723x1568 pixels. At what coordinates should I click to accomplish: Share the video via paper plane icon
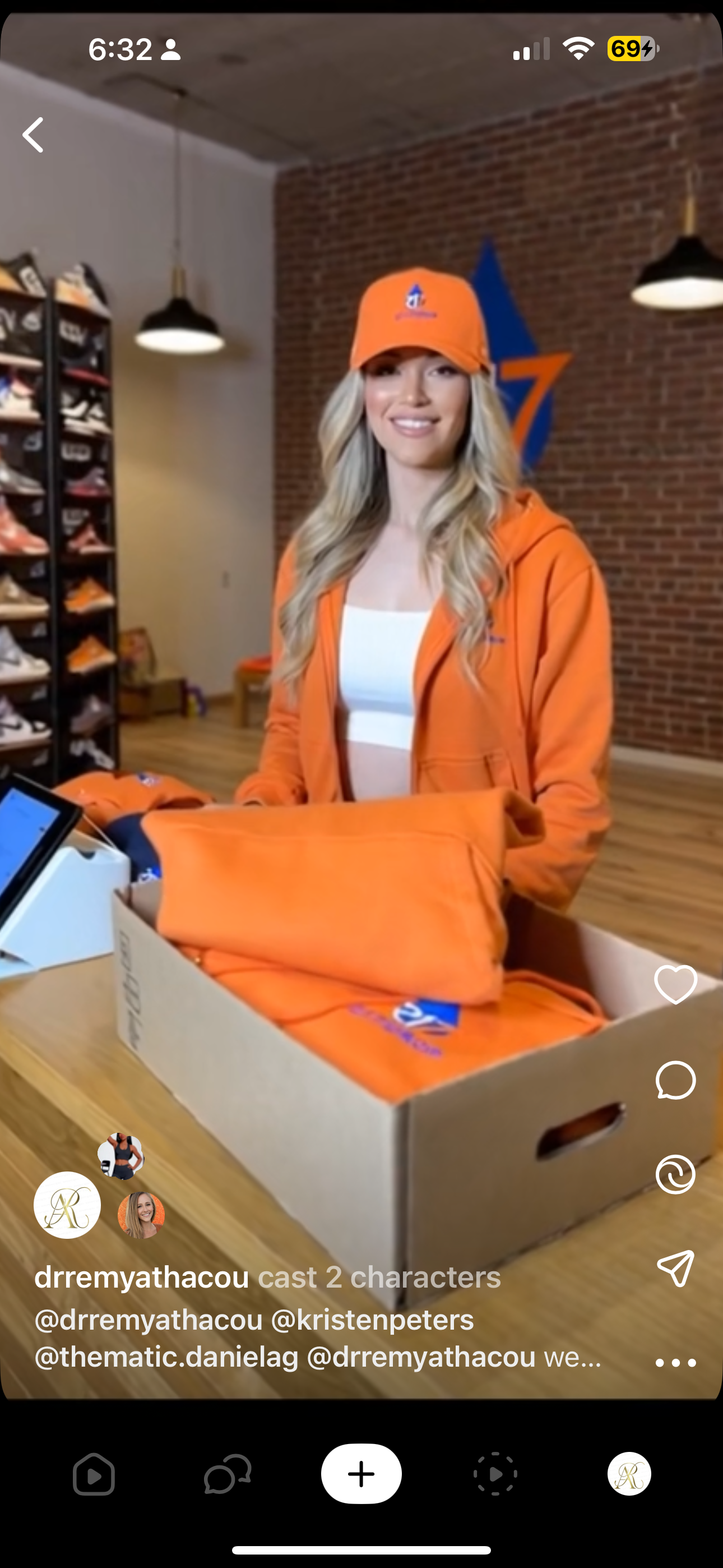point(675,1269)
